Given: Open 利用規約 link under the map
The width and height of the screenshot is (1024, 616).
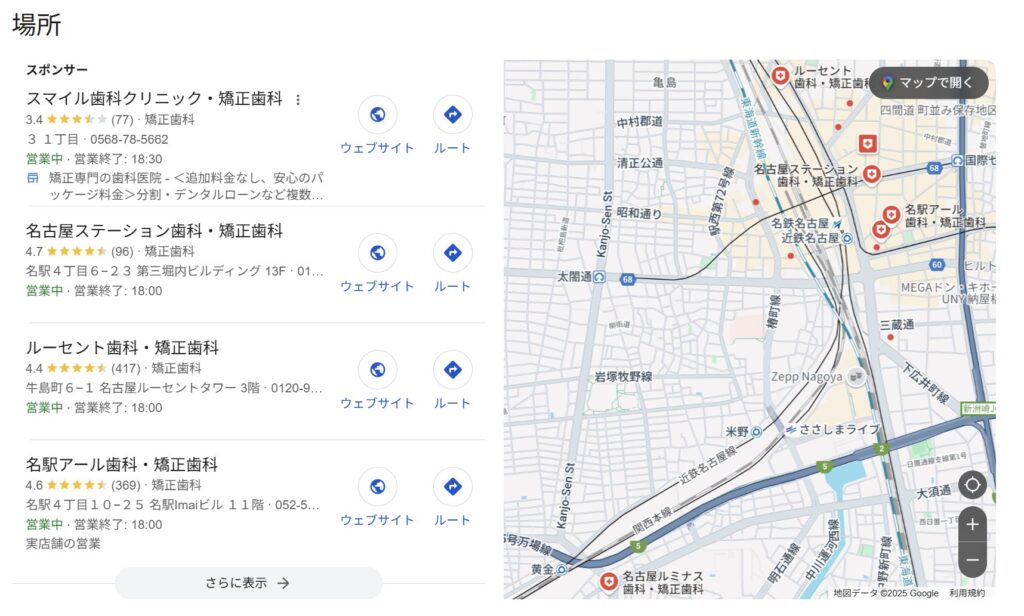Looking at the screenshot, I should (966, 593).
